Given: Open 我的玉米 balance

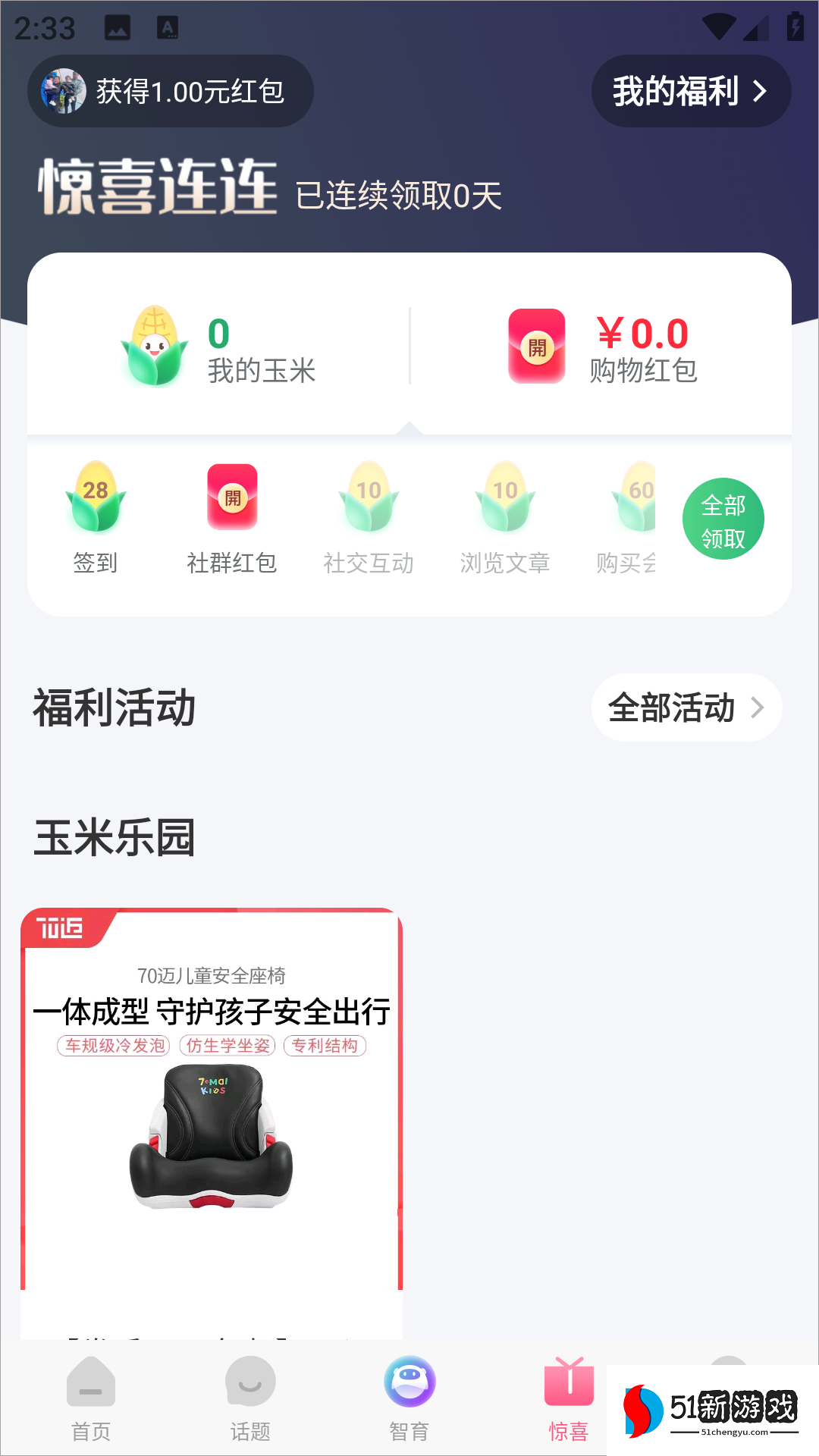Looking at the screenshot, I should pyautogui.click(x=220, y=347).
